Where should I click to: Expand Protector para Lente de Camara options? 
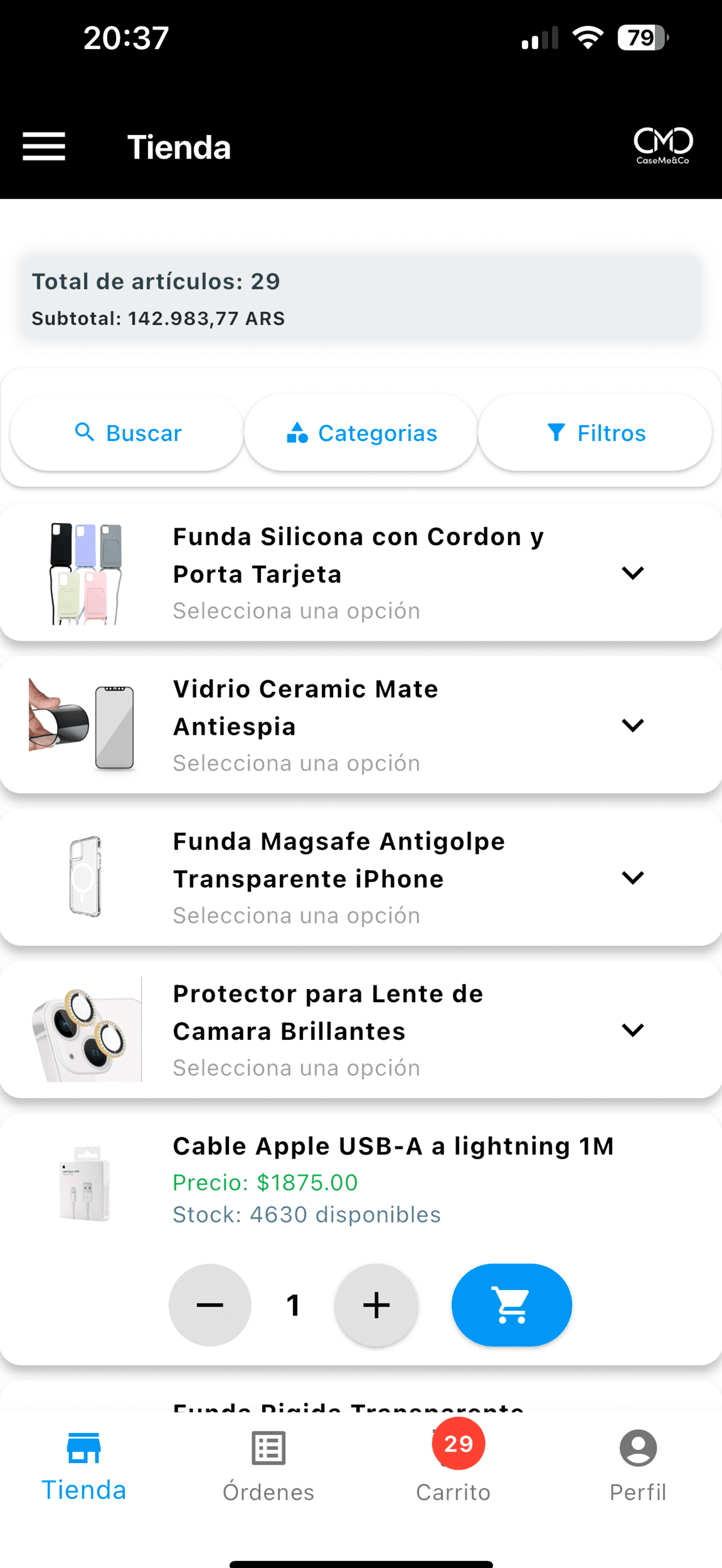coord(632,1029)
